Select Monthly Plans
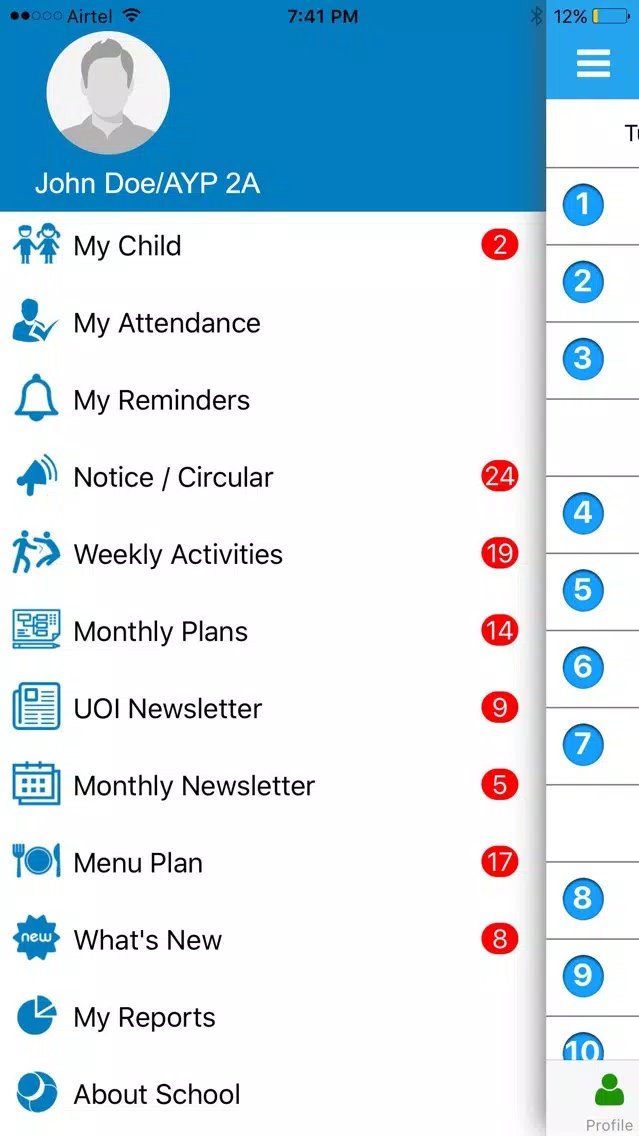Viewport: 639px width, 1136px height. (x=272, y=632)
